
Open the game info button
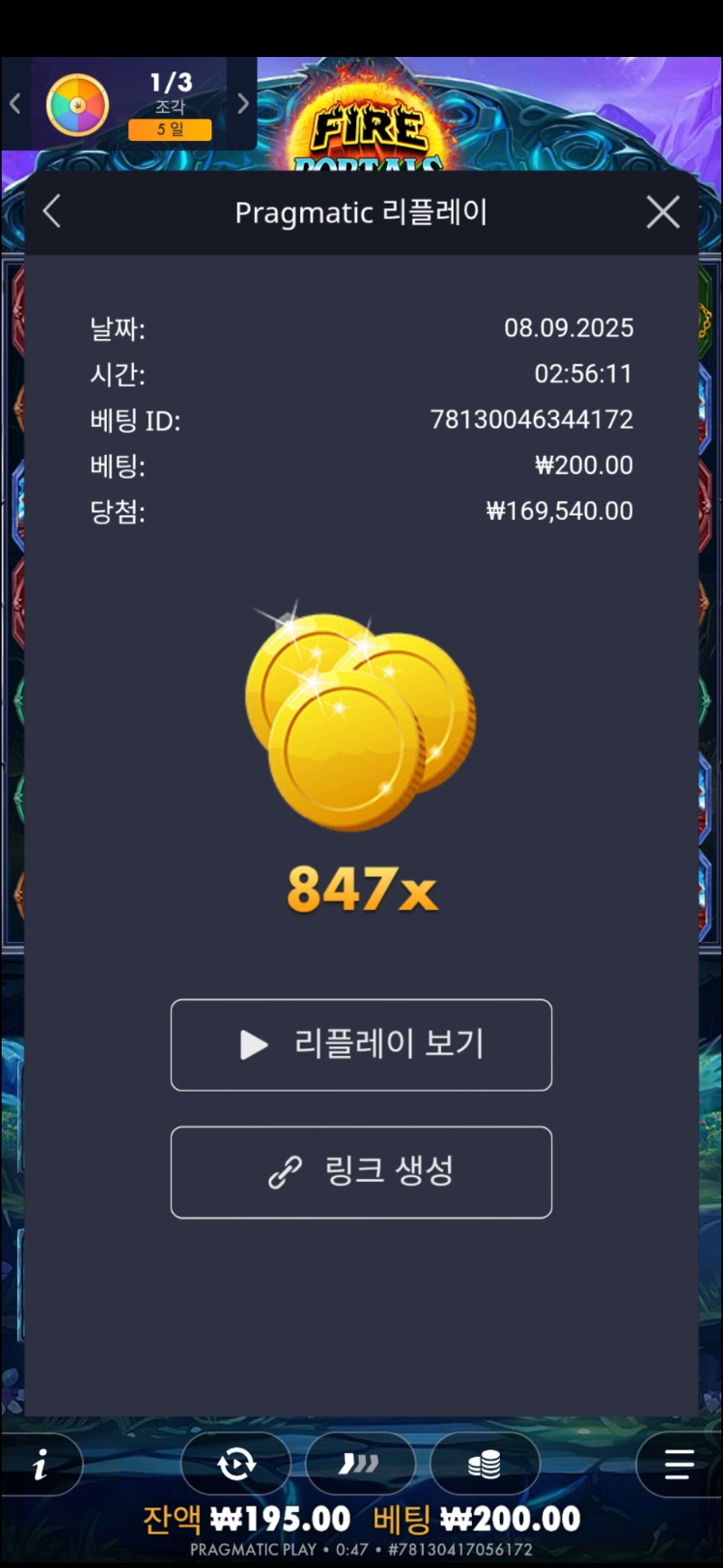click(41, 1464)
